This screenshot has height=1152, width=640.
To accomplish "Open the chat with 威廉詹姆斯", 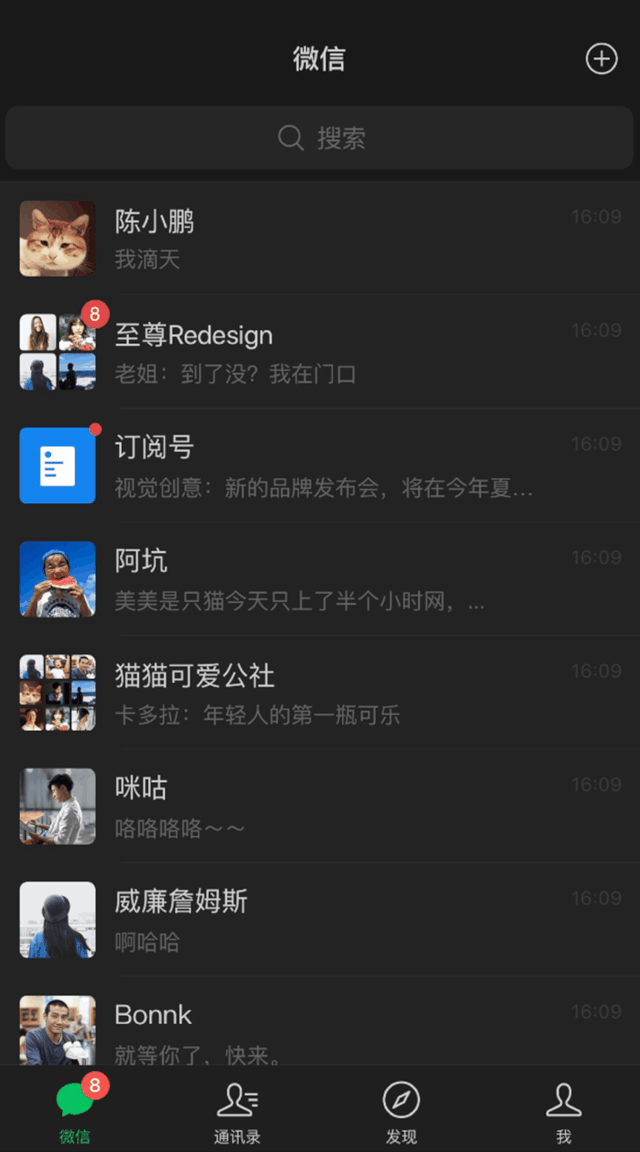I will click(320, 920).
